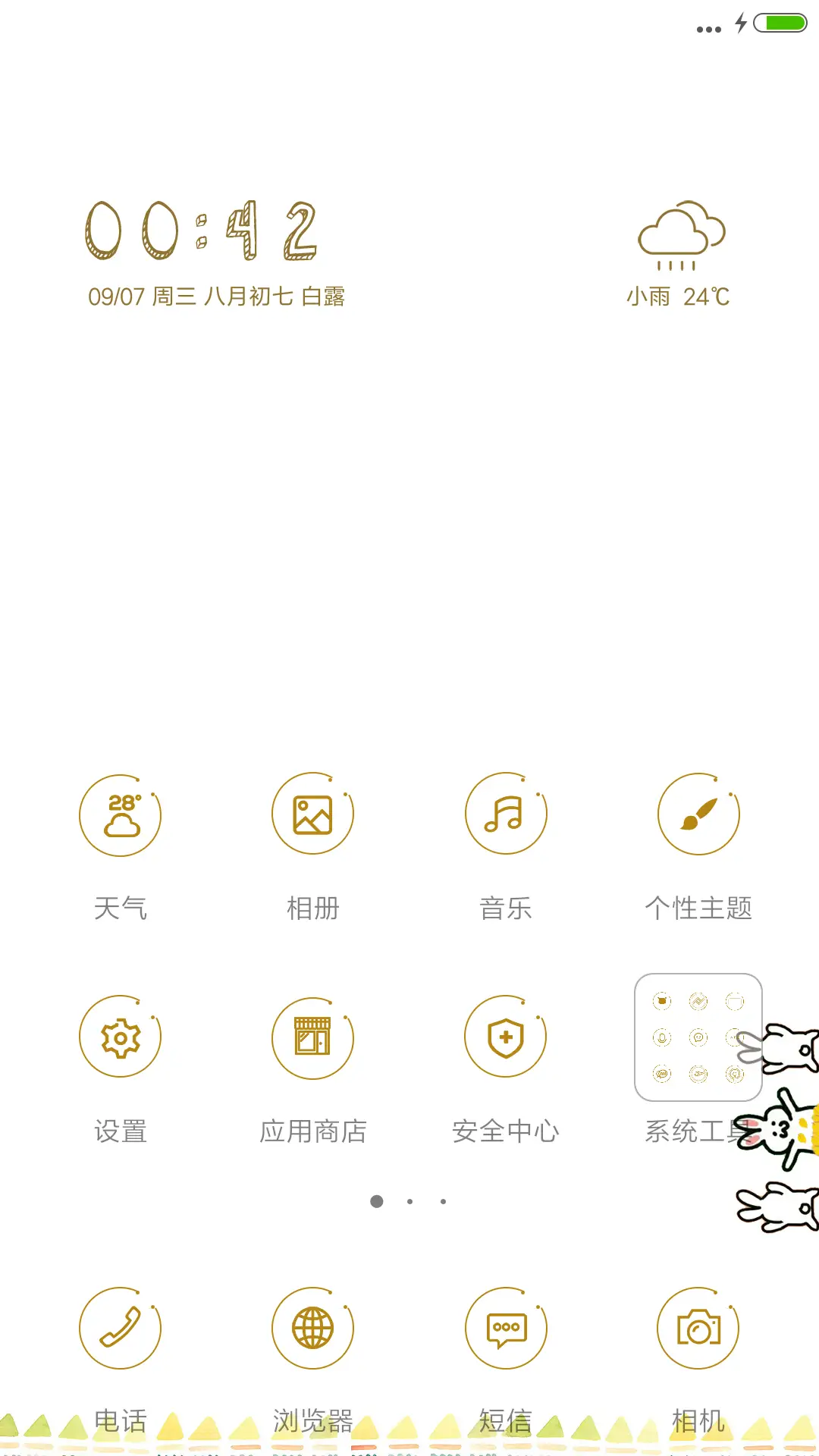The image size is (819, 1456).
Task: Launch the 应用商店 app store
Action: [312, 1037]
